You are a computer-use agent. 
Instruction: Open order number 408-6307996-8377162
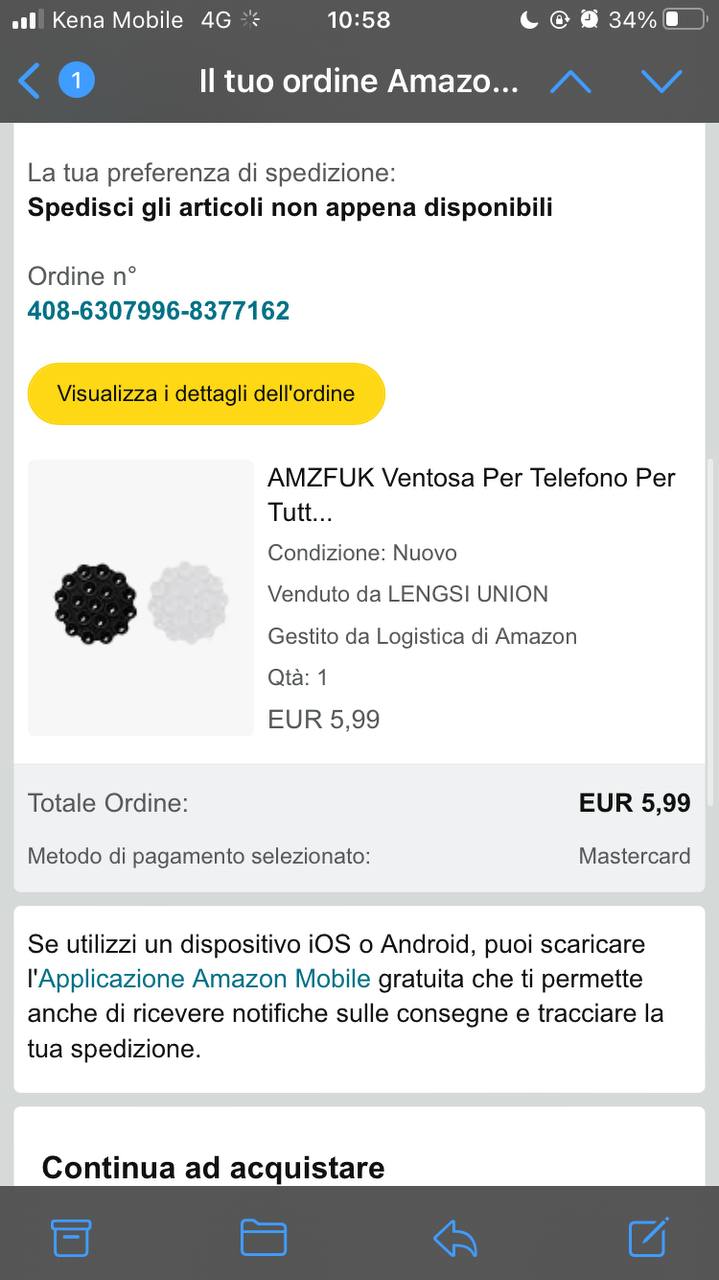click(158, 310)
